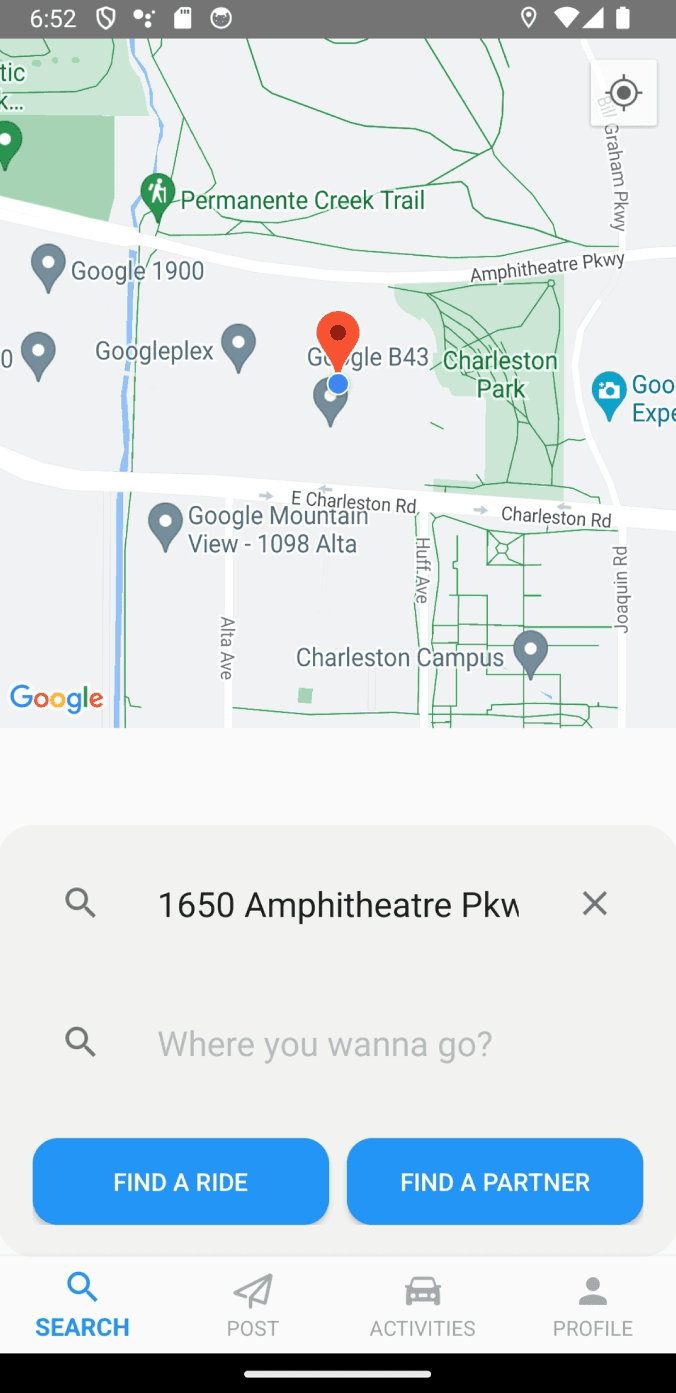Tap the Find a Ride button
This screenshot has height=1393, width=676.
tap(181, 1181)
